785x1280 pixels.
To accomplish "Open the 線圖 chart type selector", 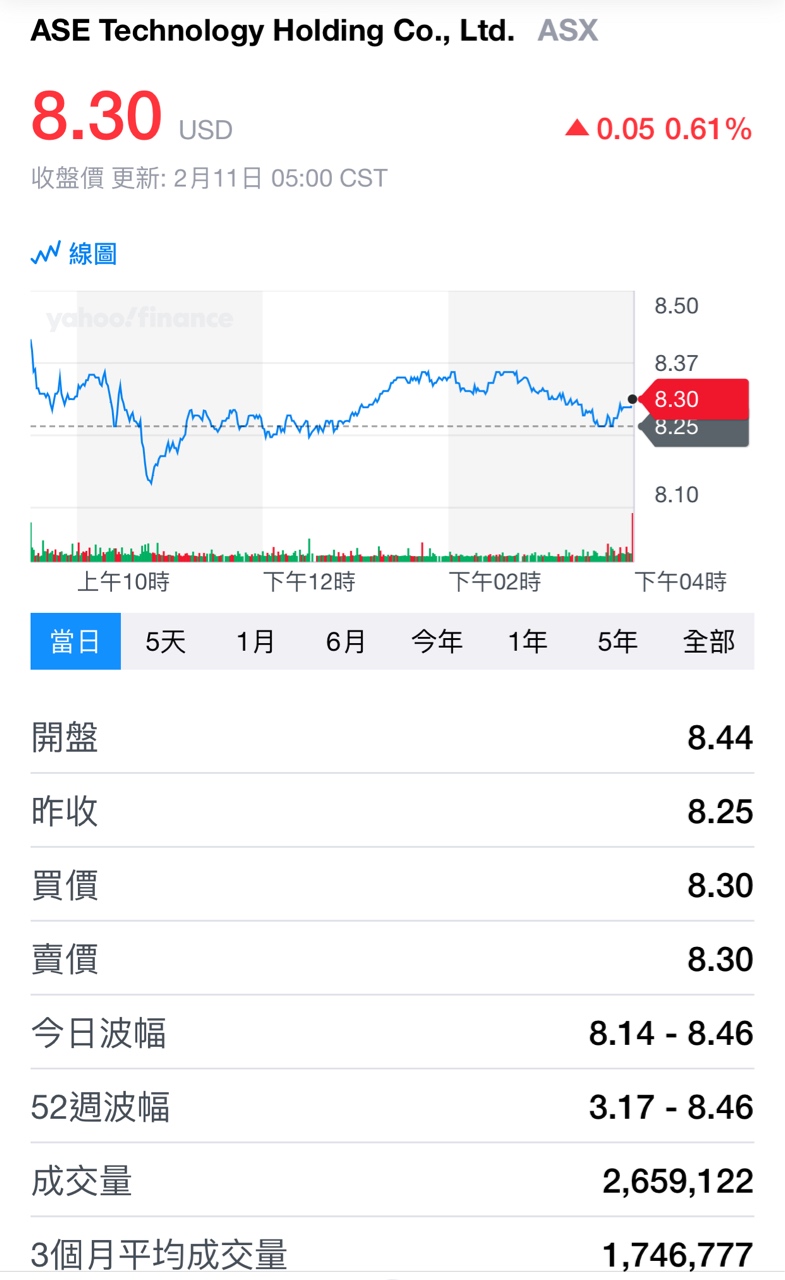I will (x=75, y=254).
